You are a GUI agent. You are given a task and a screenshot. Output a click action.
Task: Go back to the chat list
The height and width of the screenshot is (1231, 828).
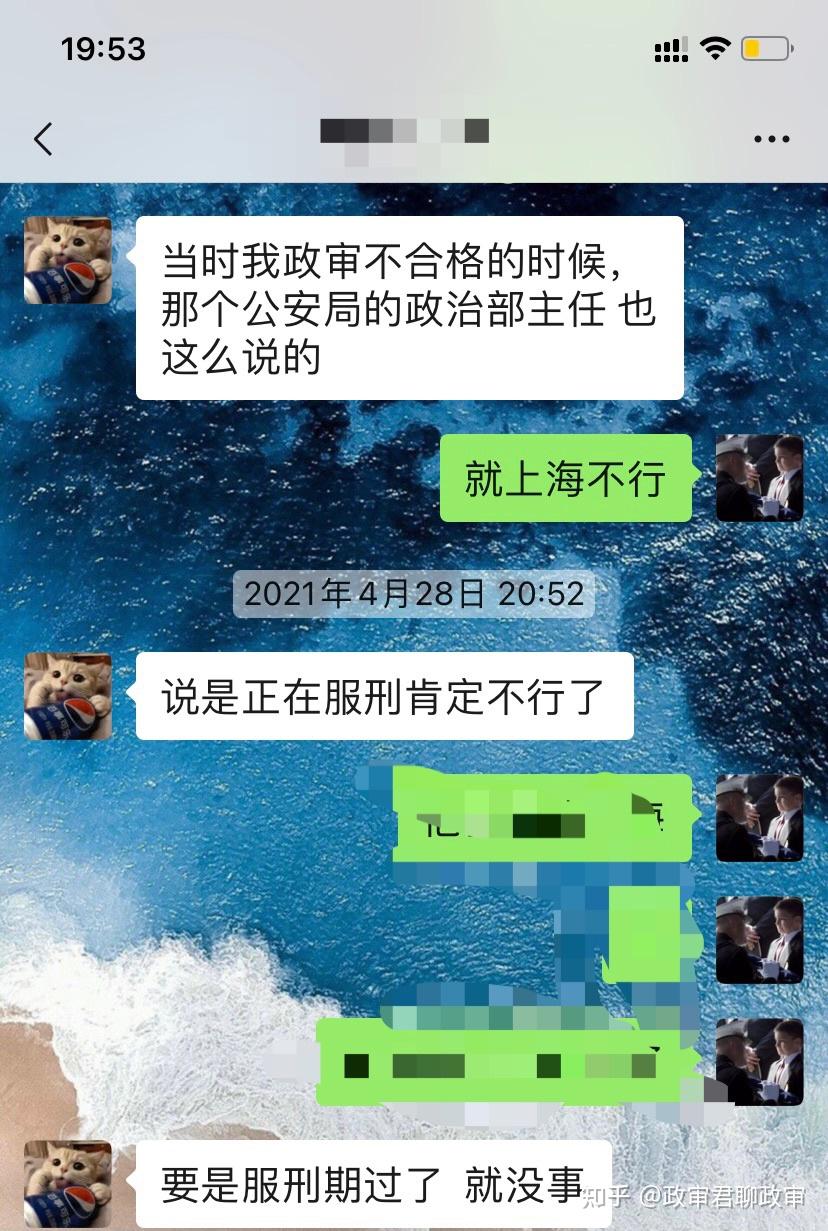[x=43, y=139]
